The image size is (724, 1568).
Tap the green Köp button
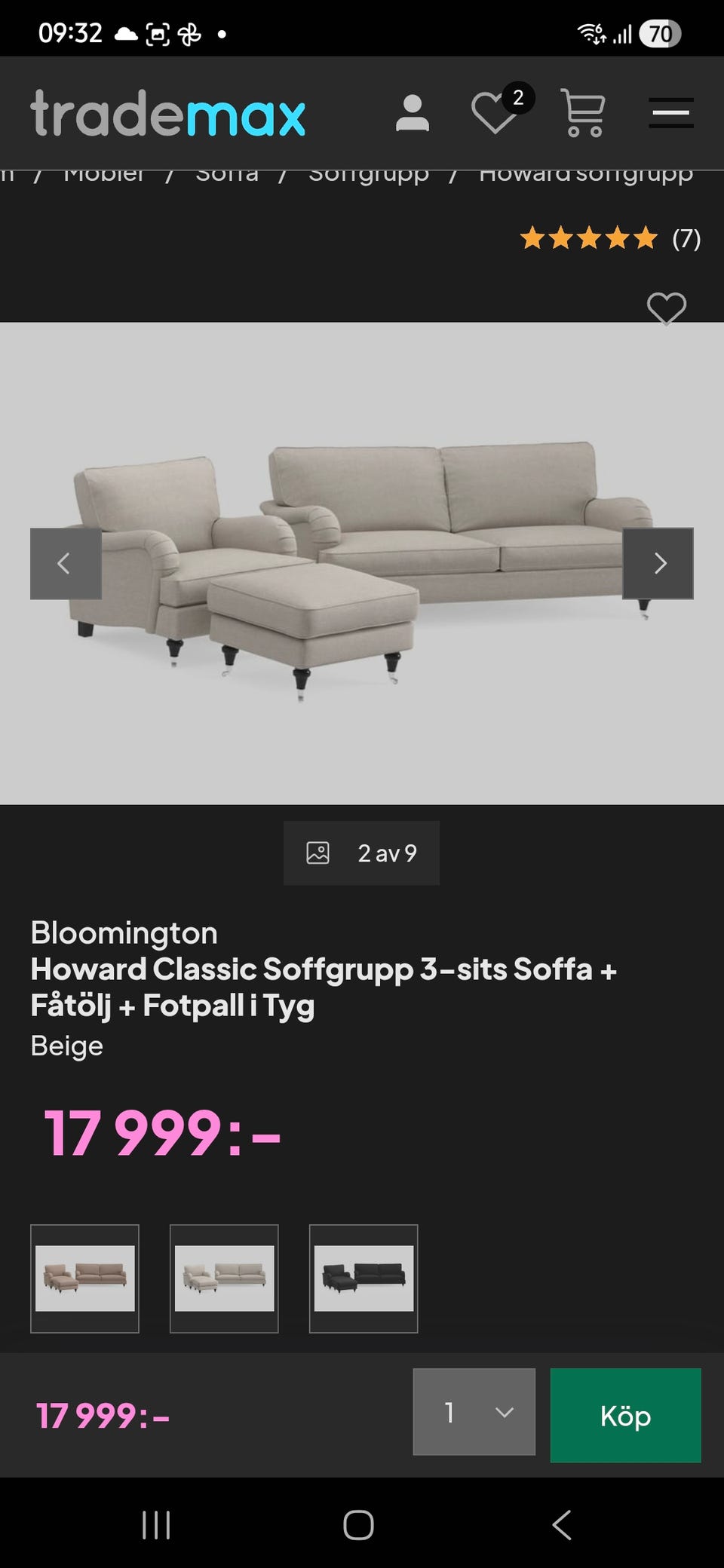[x=625, y=1416]
